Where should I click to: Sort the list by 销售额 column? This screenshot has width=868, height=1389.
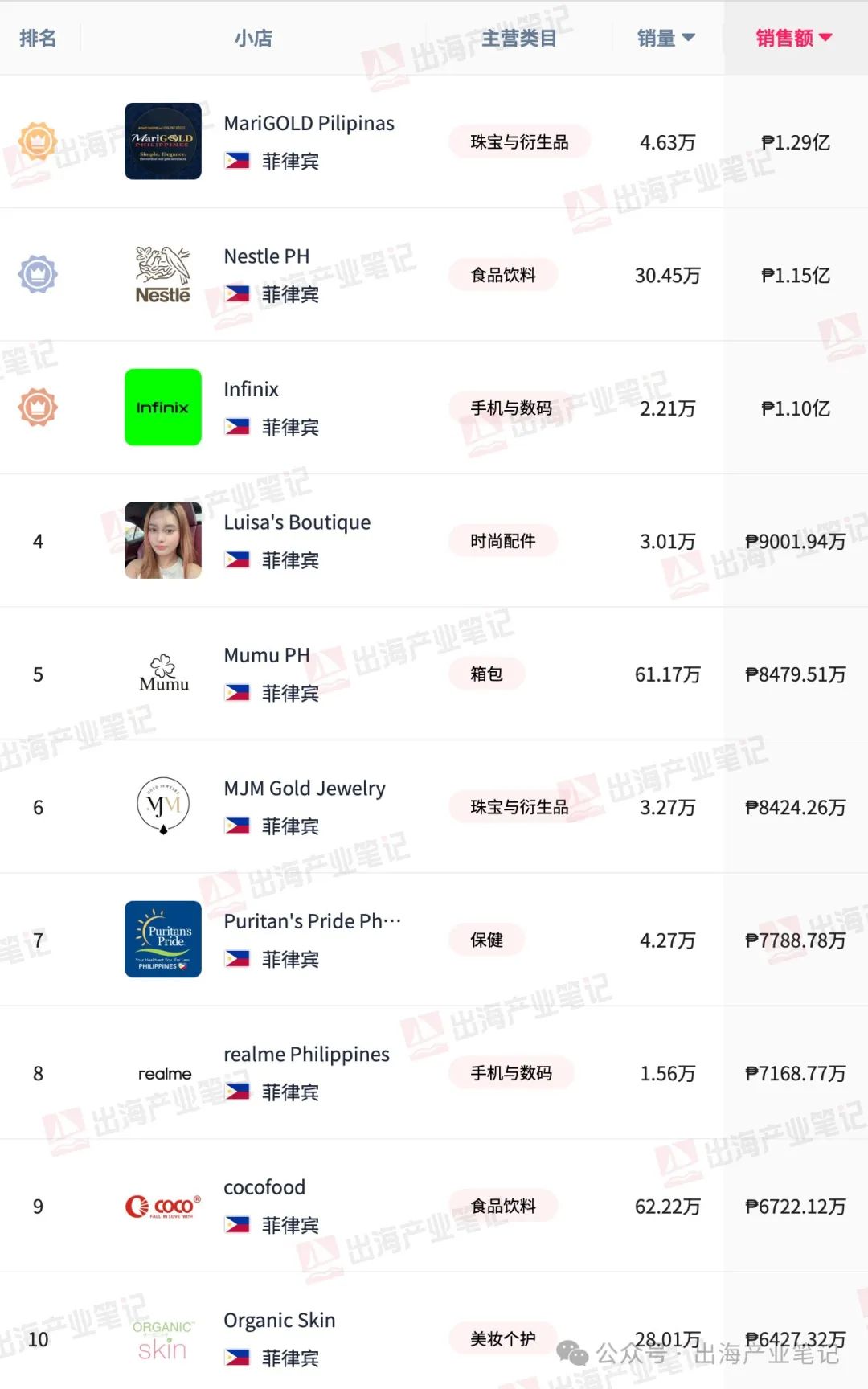(x=794, y=38)
